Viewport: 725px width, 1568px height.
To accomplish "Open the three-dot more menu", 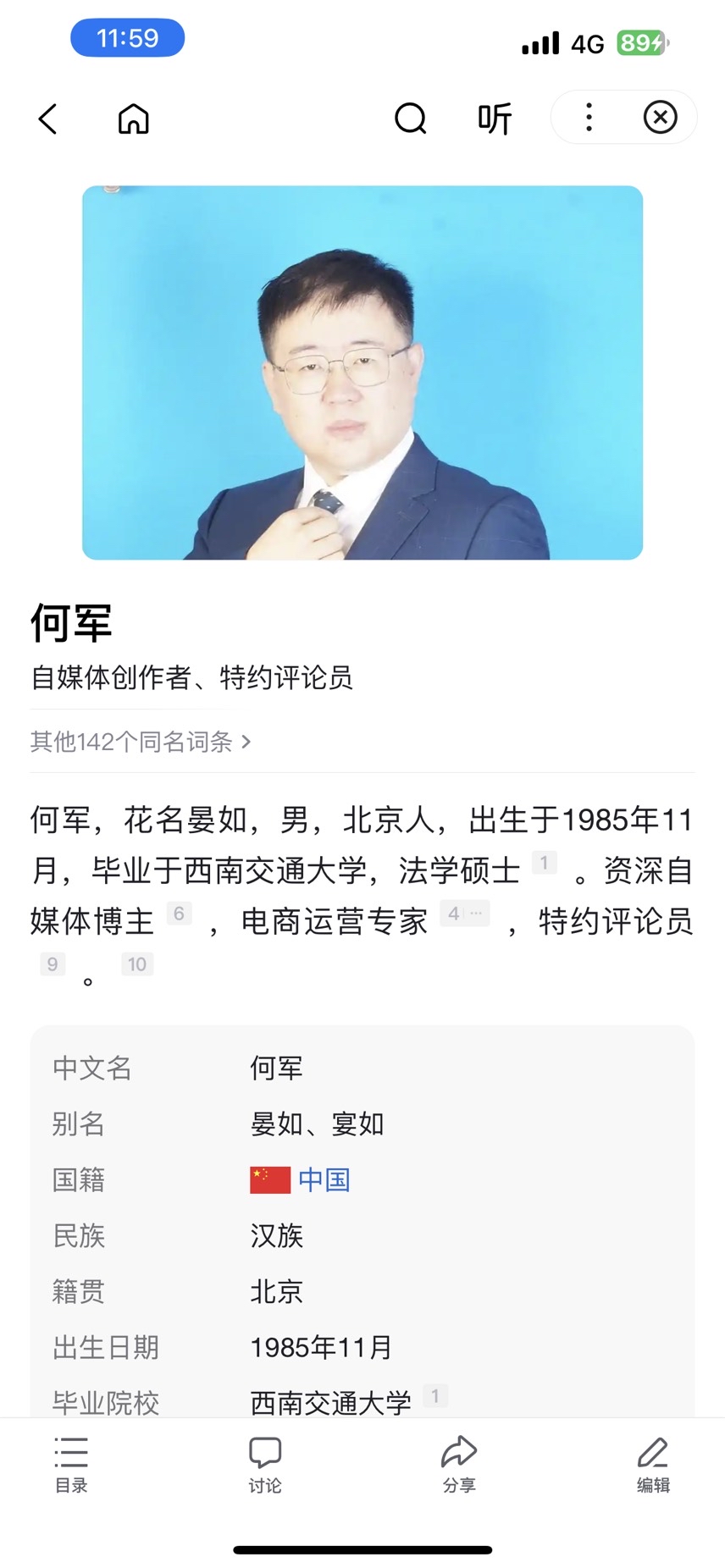I will point(589,118).
